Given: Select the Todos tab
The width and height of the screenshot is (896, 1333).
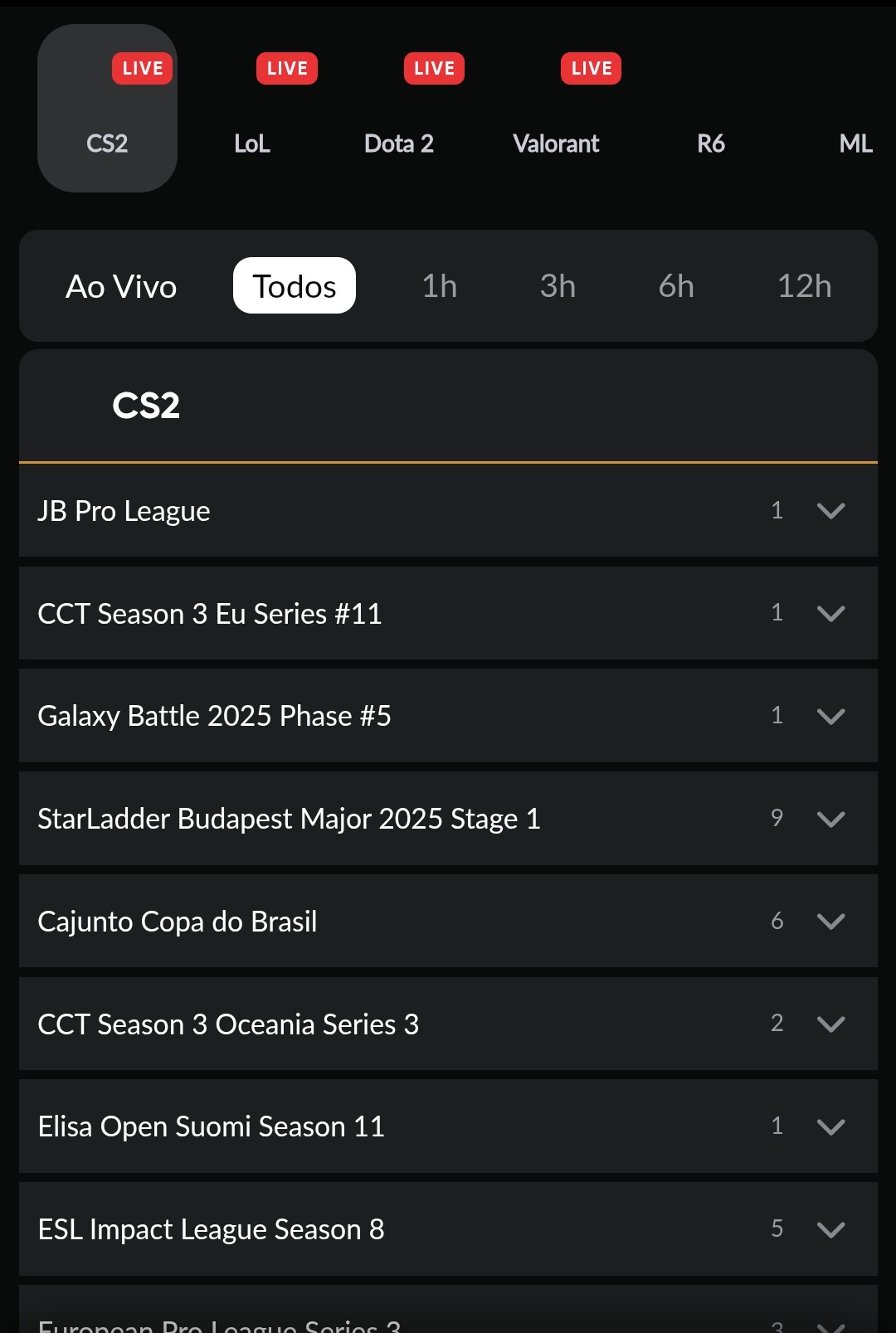Looking at the screenshot, I should click(294, 285).
